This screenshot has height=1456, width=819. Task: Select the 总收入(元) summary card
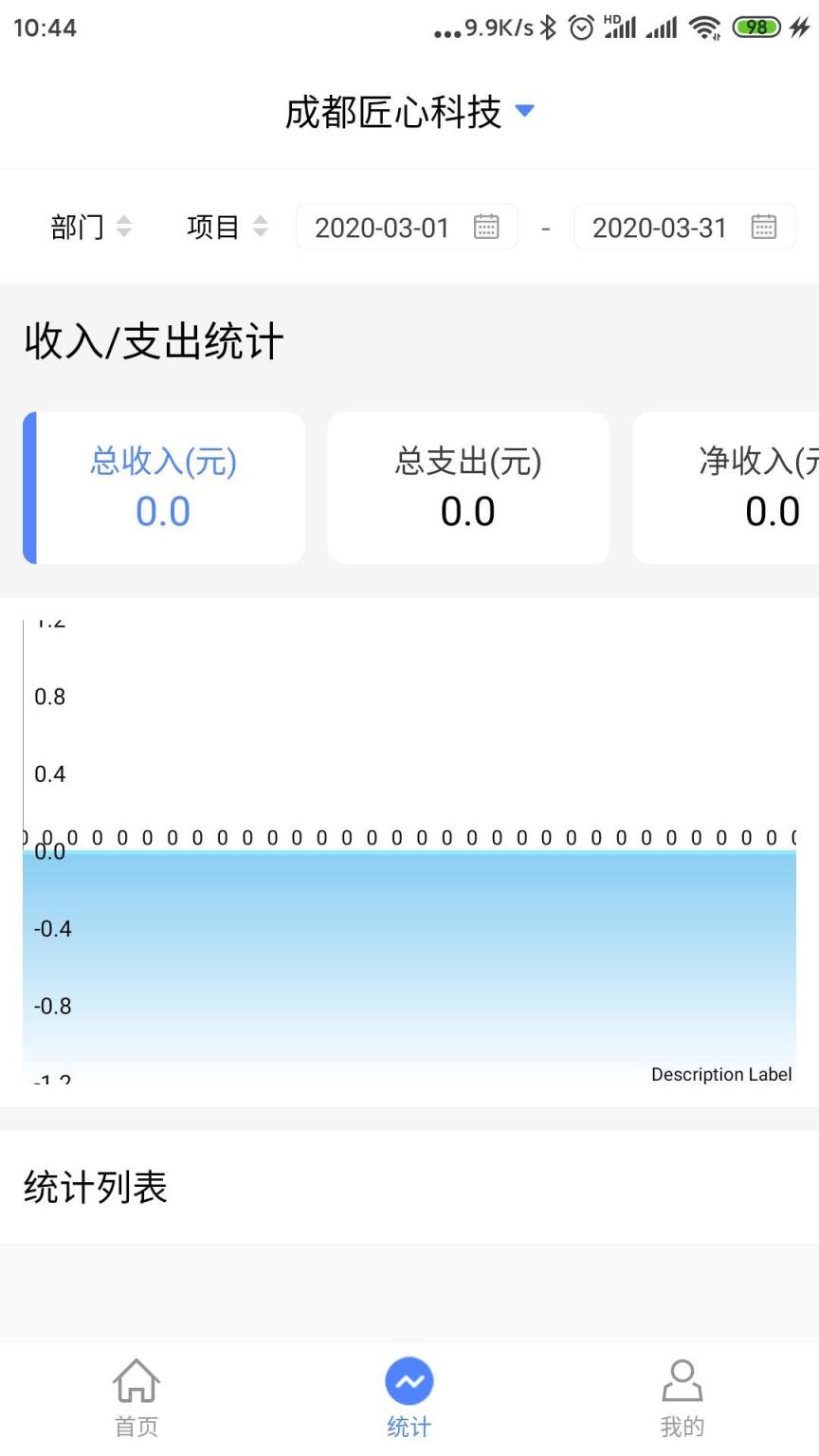(x=162, y=487)
